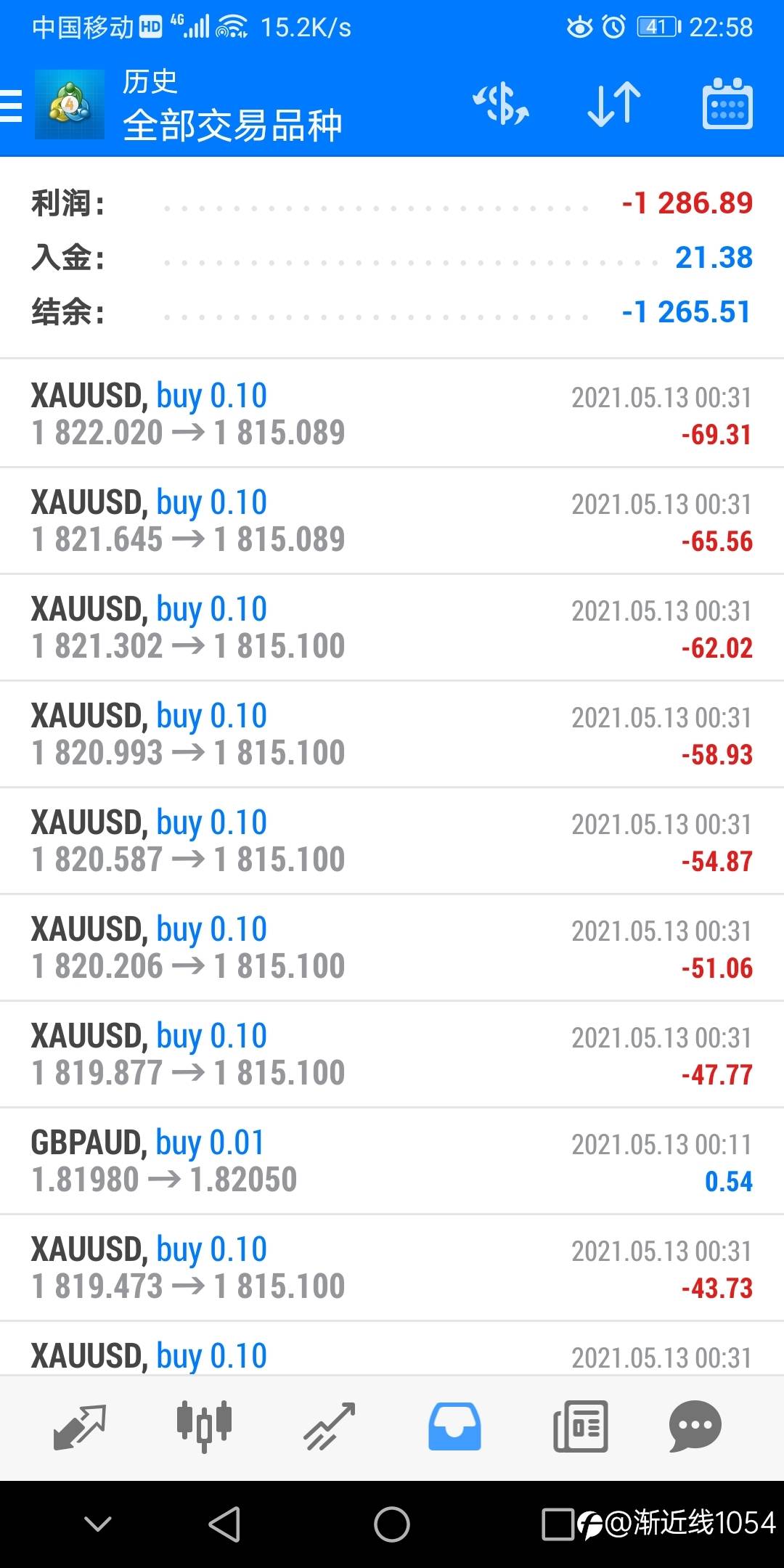Screen dimensions: 784x1568
Task: Select the history inbox tab
Action: click(x=454, y=1426)
